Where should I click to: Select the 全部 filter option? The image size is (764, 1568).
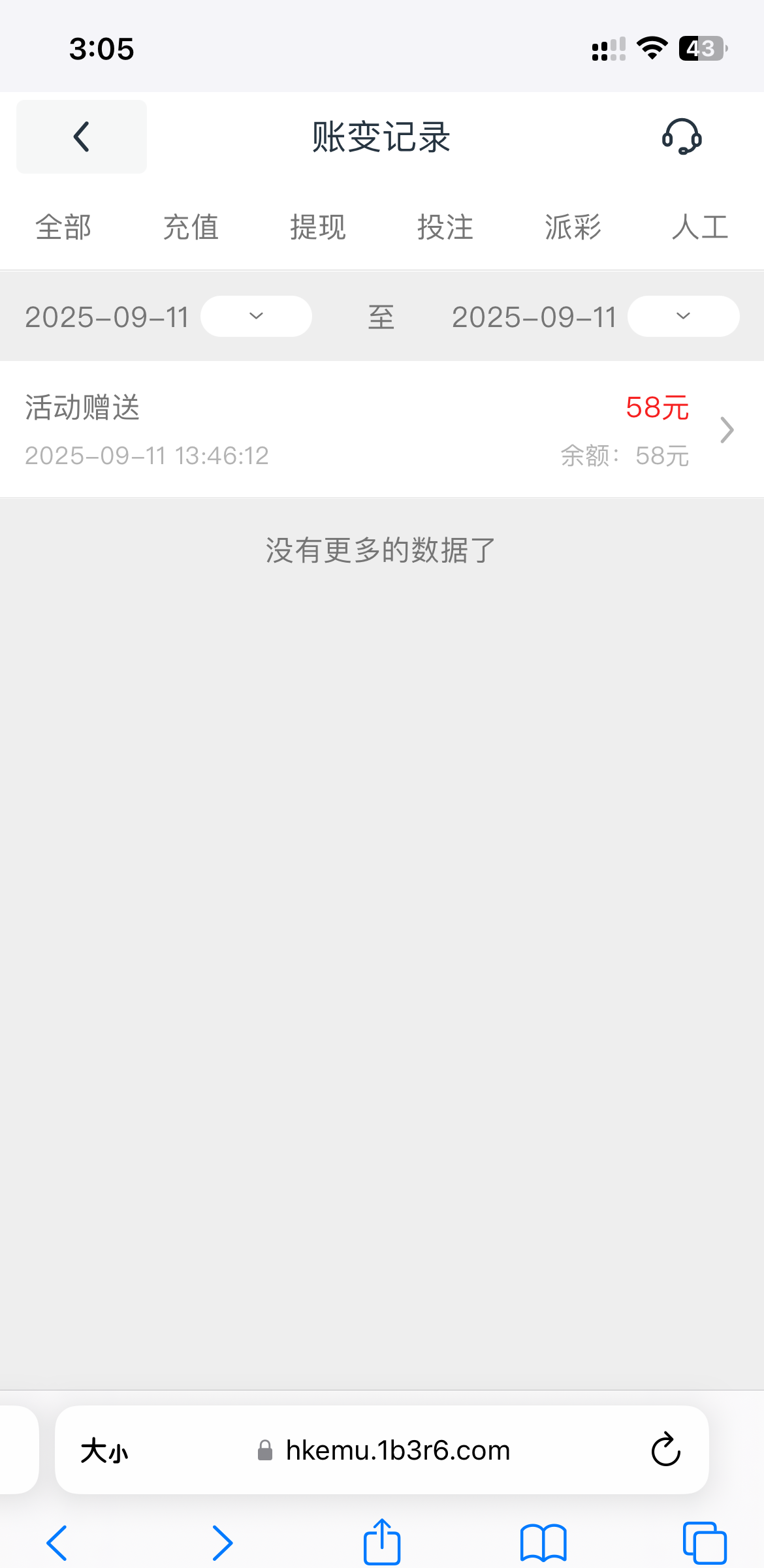pos(64,227)
